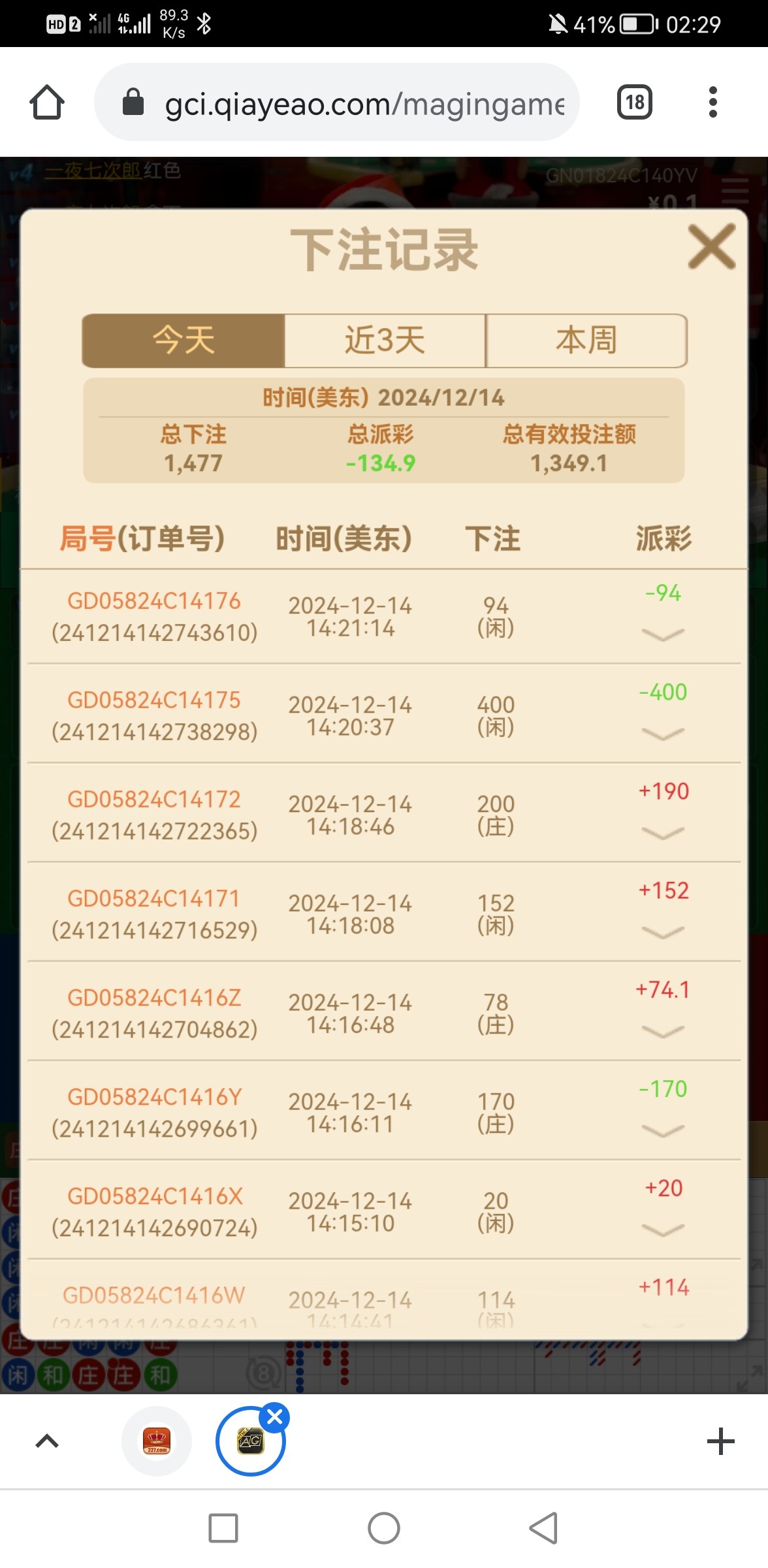768x1568 pixels.
Task: Add a new browser tab
Action: point(720,1441)
